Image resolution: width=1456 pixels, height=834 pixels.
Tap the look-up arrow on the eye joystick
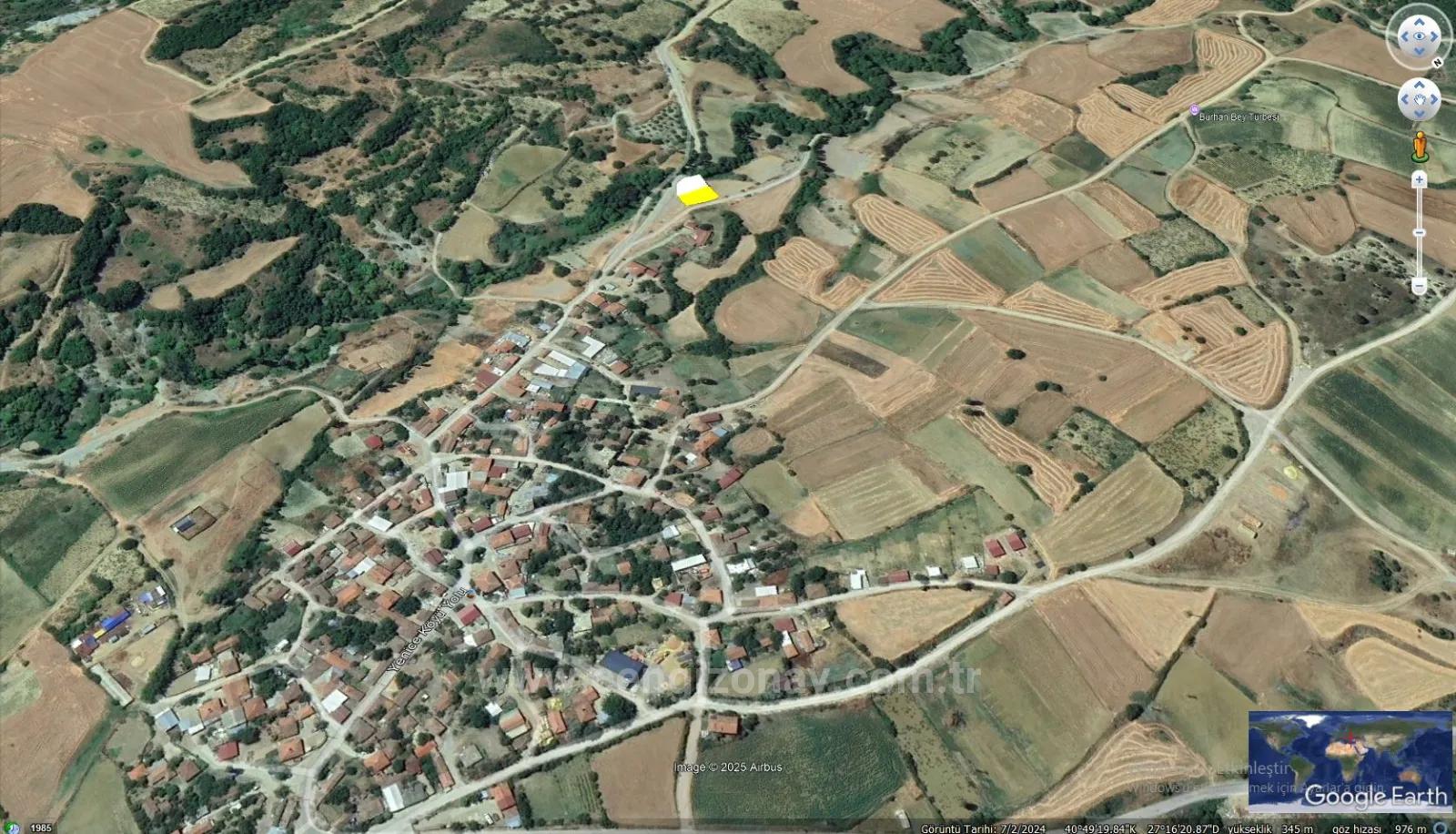1419,22
